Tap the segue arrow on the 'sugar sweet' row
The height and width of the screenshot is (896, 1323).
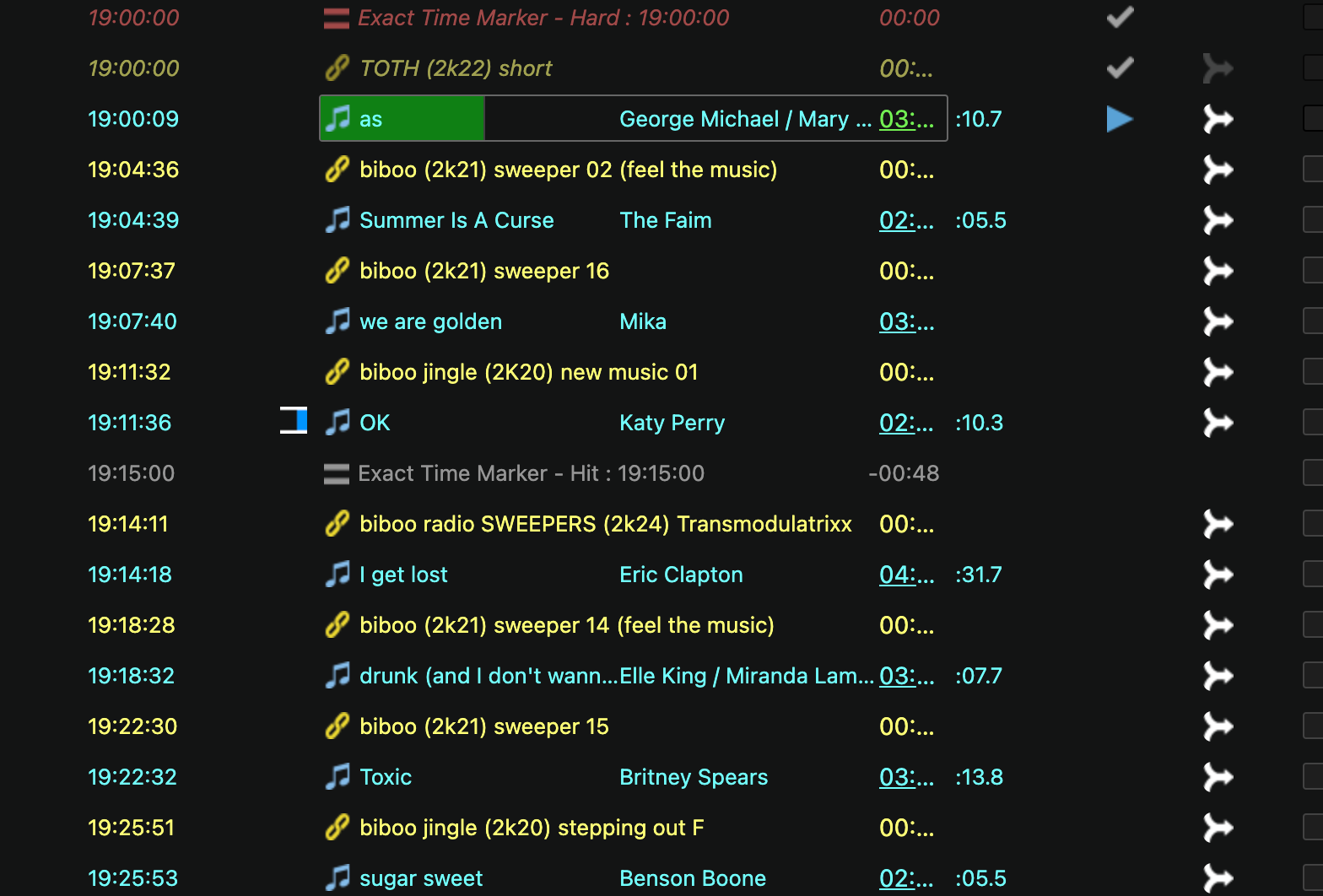(1218, 878)
